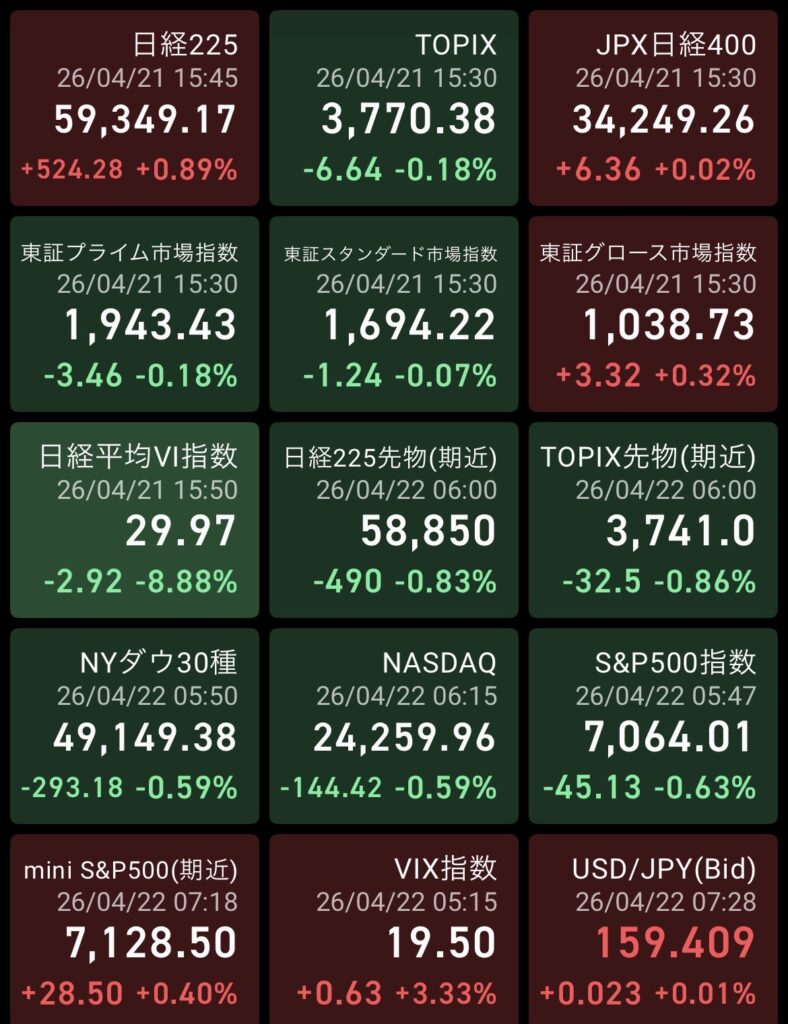Open the VIX指数 tile
The height and width of the screenshot is (1024, 788).
tap(394, 930)
